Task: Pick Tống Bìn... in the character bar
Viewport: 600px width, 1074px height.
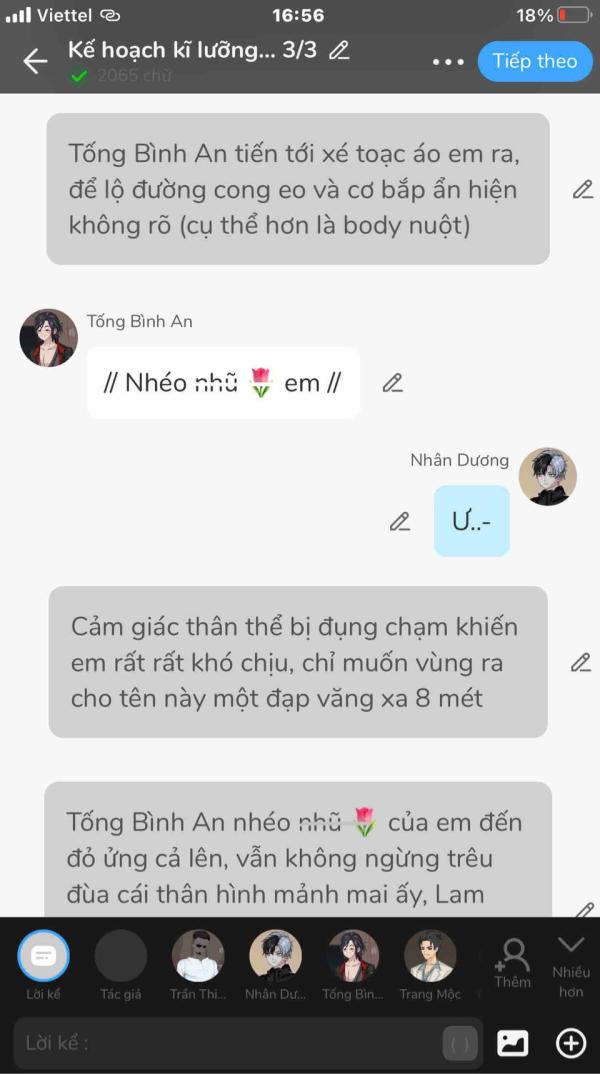Action: pos(353,956)
